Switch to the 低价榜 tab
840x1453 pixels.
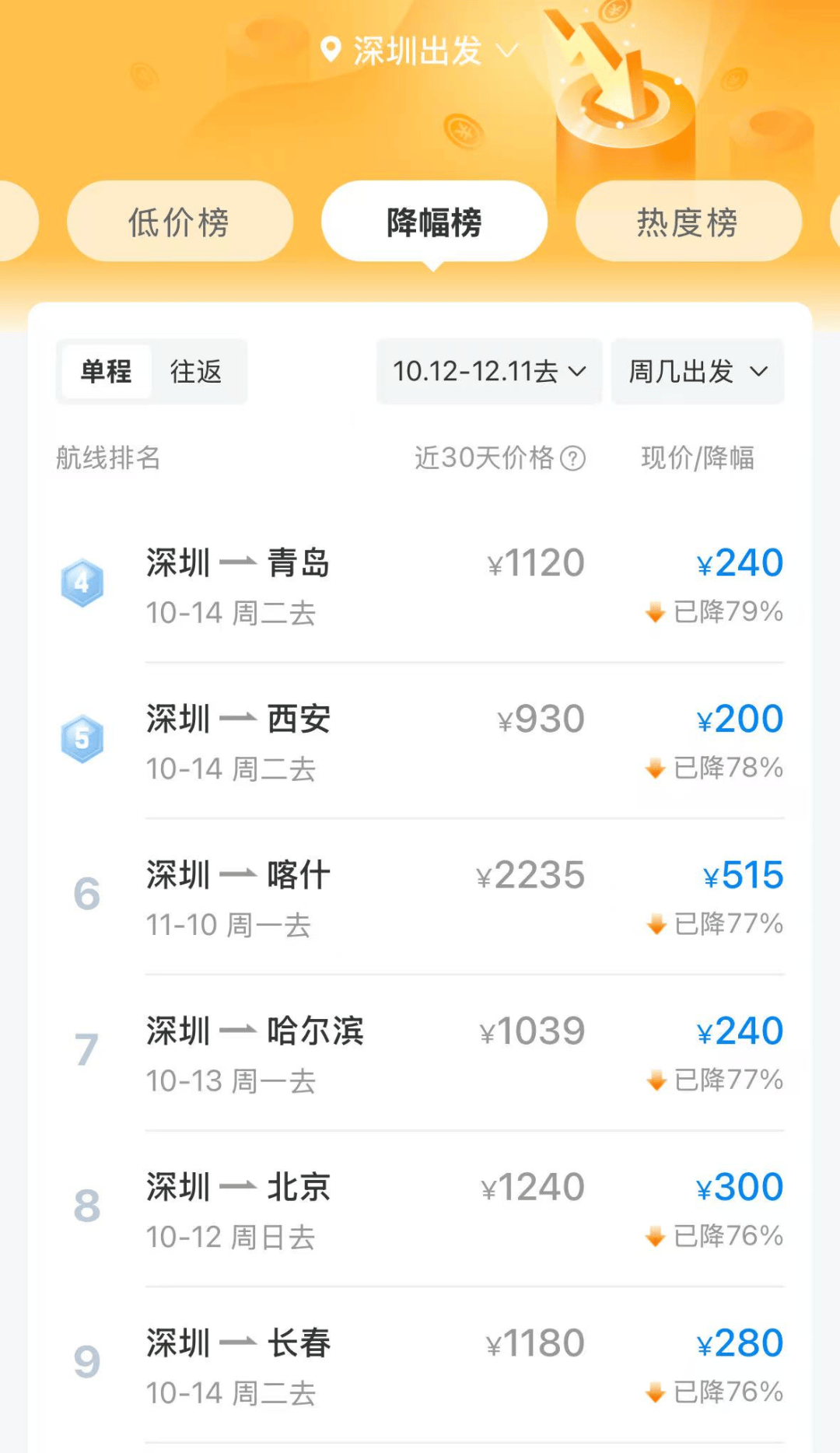pos(180,222)
